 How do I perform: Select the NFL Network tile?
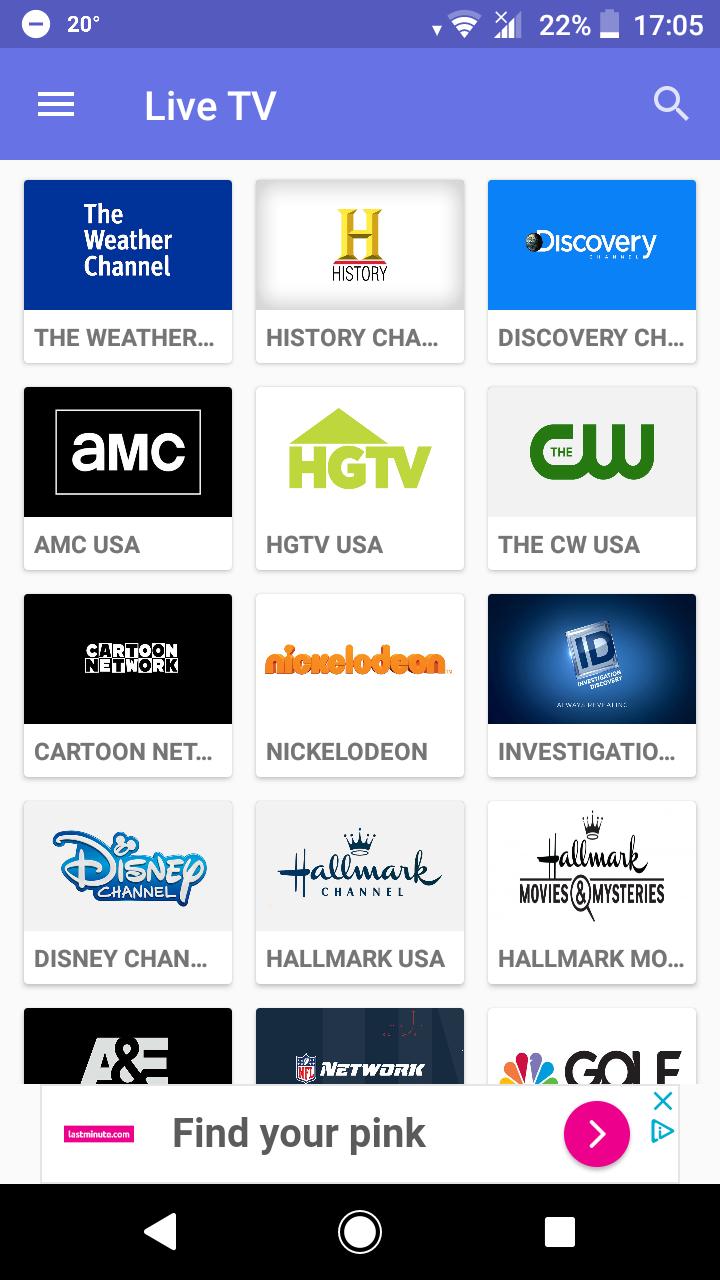click(x=360, y=1046)
